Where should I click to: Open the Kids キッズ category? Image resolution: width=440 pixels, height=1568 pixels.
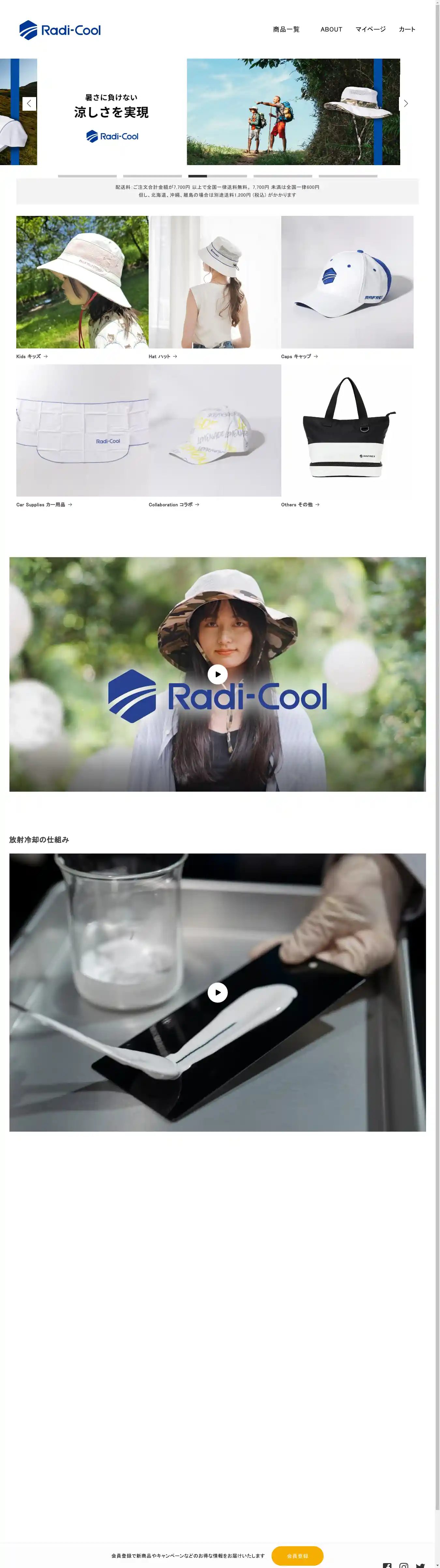coord(32,356)
